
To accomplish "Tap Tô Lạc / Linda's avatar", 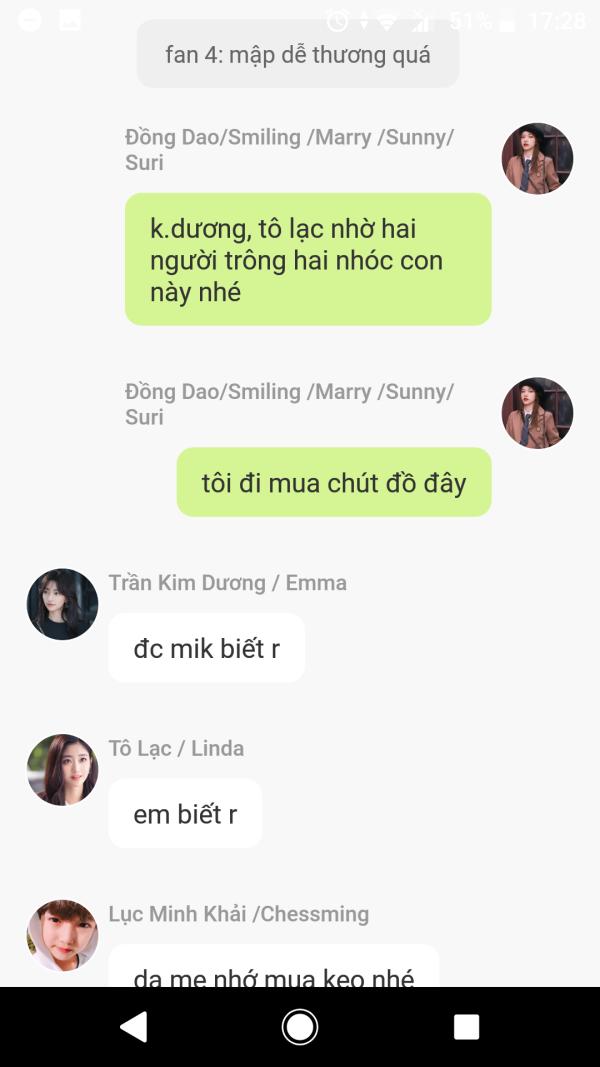I will click(63, 770).
